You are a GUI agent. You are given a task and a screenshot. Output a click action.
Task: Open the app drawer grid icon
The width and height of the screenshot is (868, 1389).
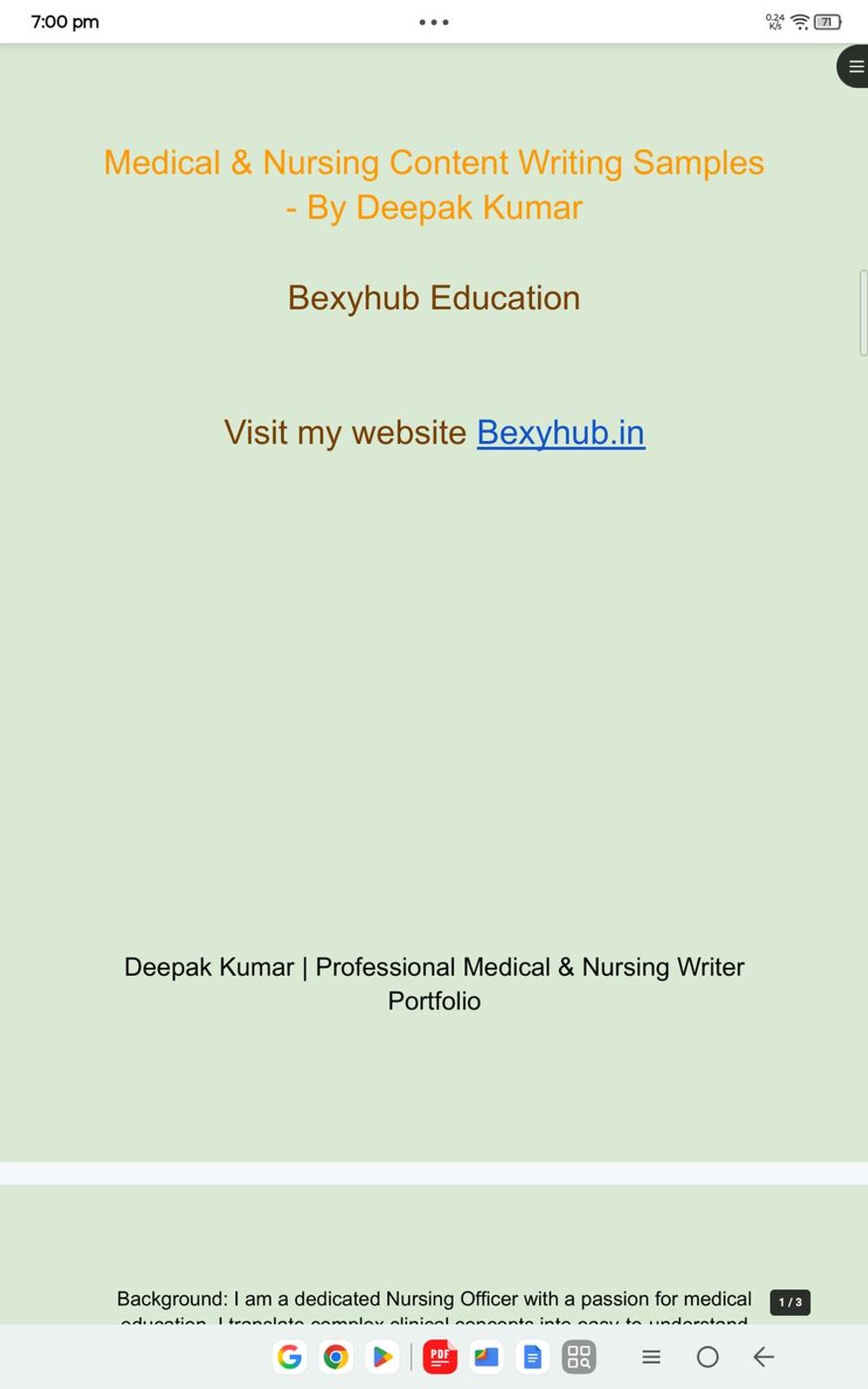point(579,1357)
